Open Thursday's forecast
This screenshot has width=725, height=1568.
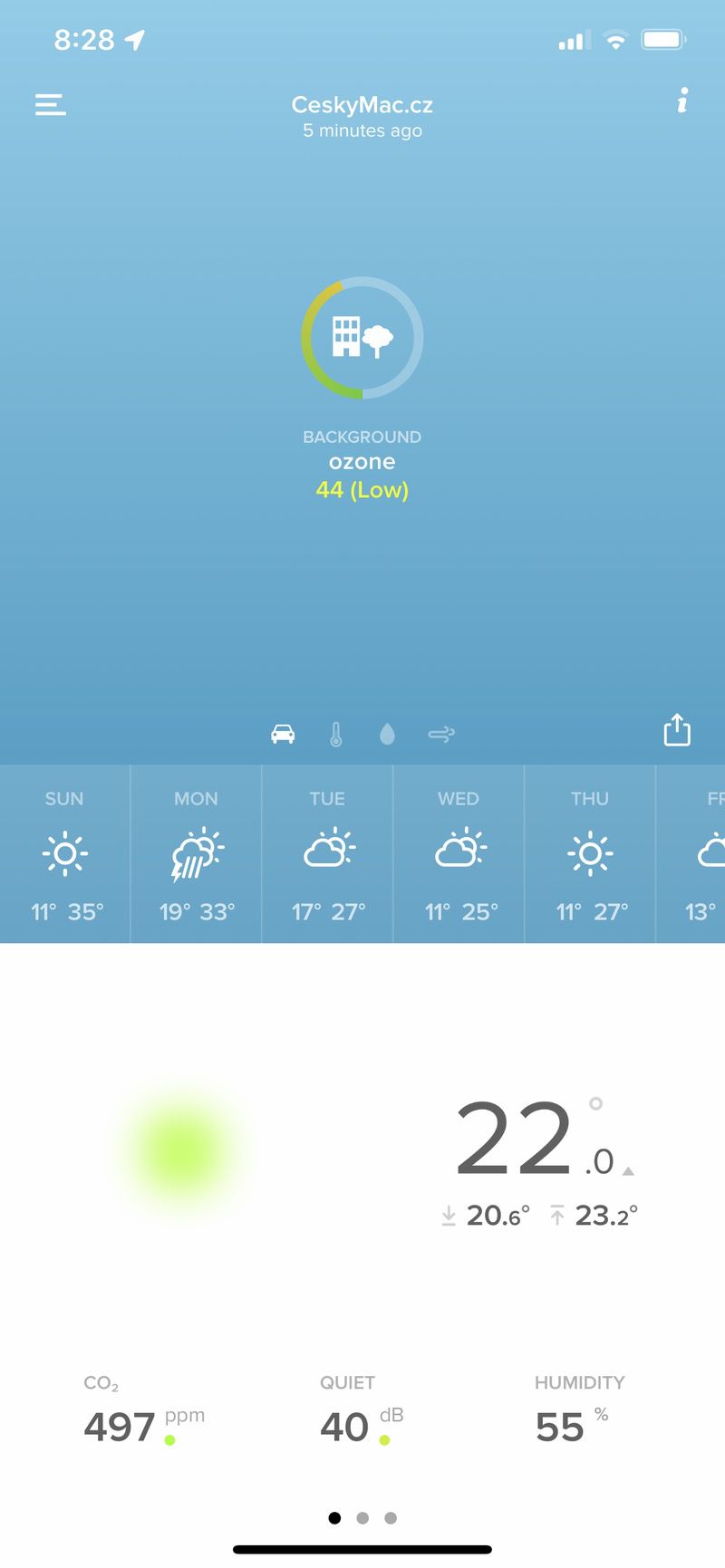point(590,854)
